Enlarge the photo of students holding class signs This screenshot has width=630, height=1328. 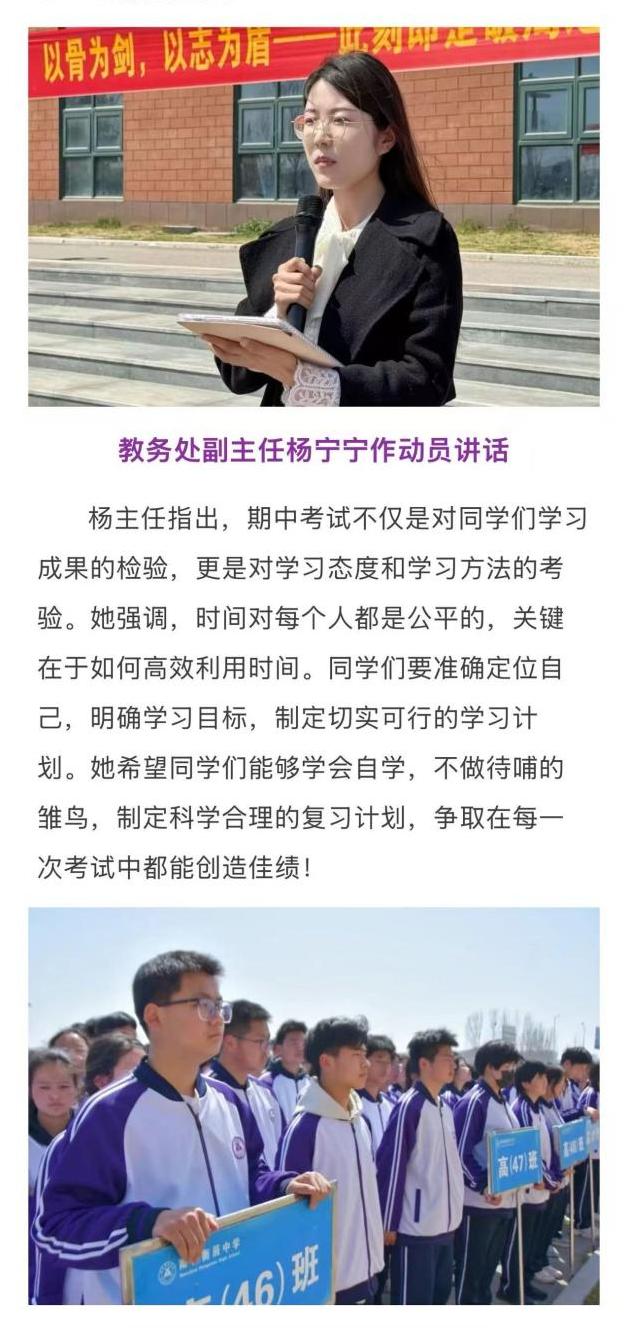tap(314, 1105)
